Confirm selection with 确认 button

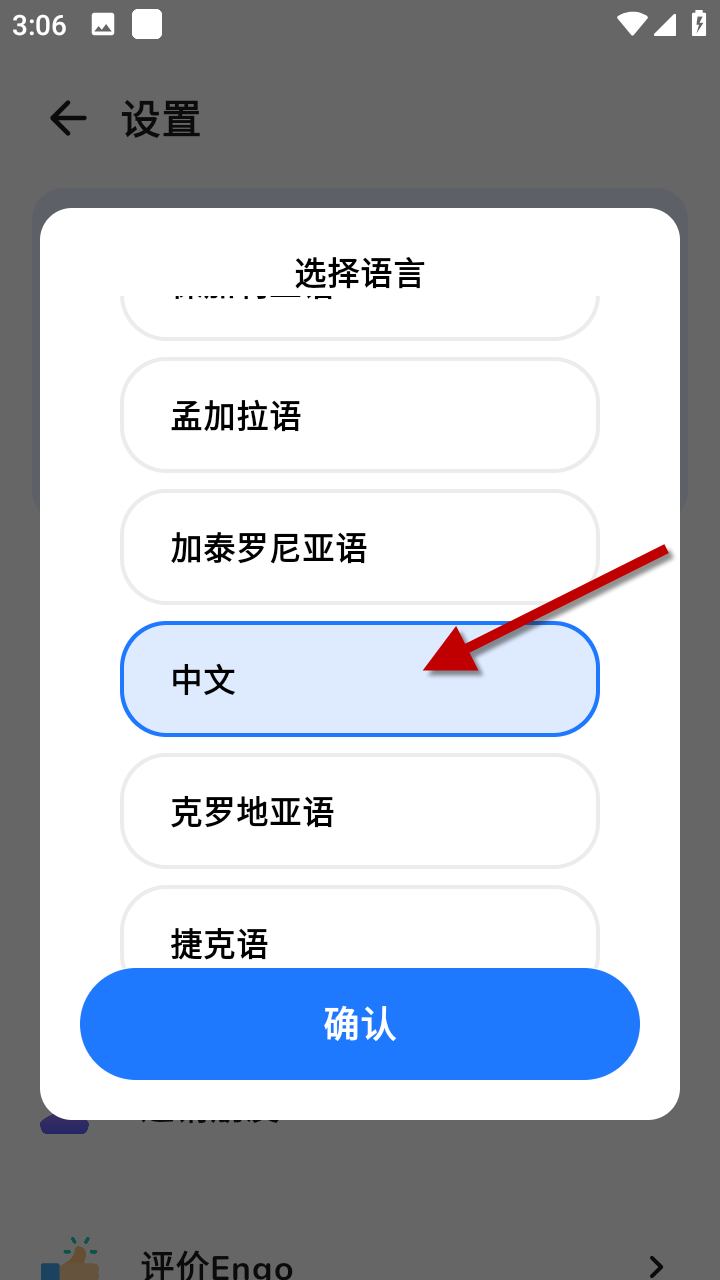tap(360, 1024)
